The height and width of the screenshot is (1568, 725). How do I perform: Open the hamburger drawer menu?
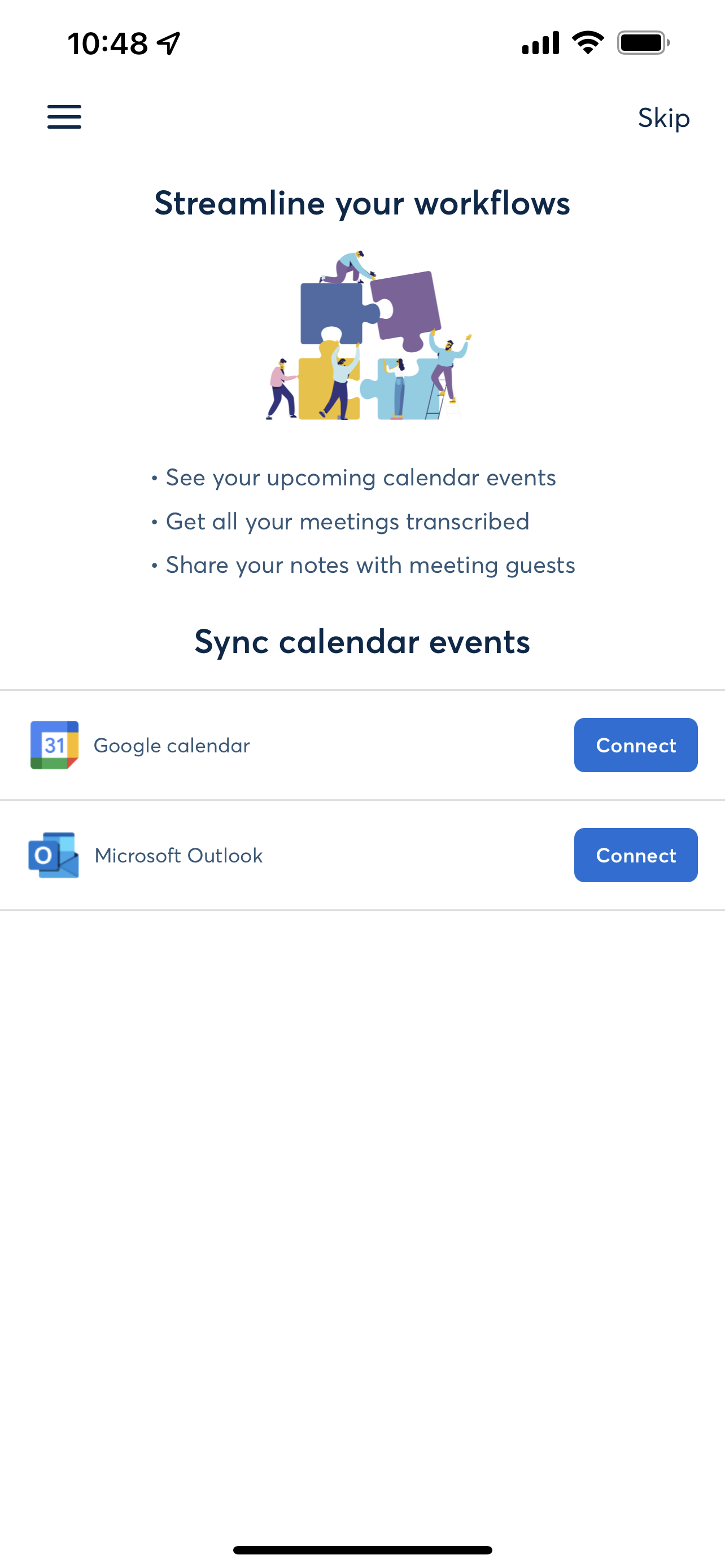(64, 117)
